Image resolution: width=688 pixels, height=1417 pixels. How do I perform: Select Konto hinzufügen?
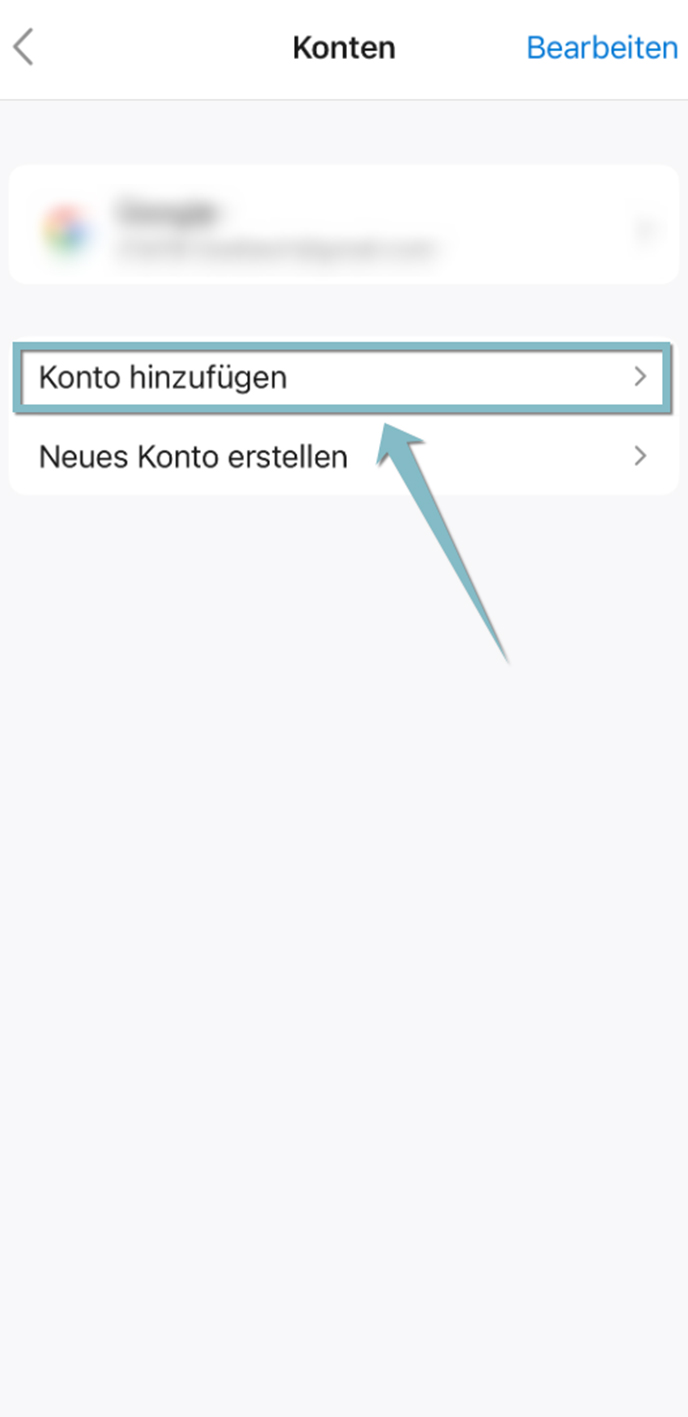(x=344, y=377)
